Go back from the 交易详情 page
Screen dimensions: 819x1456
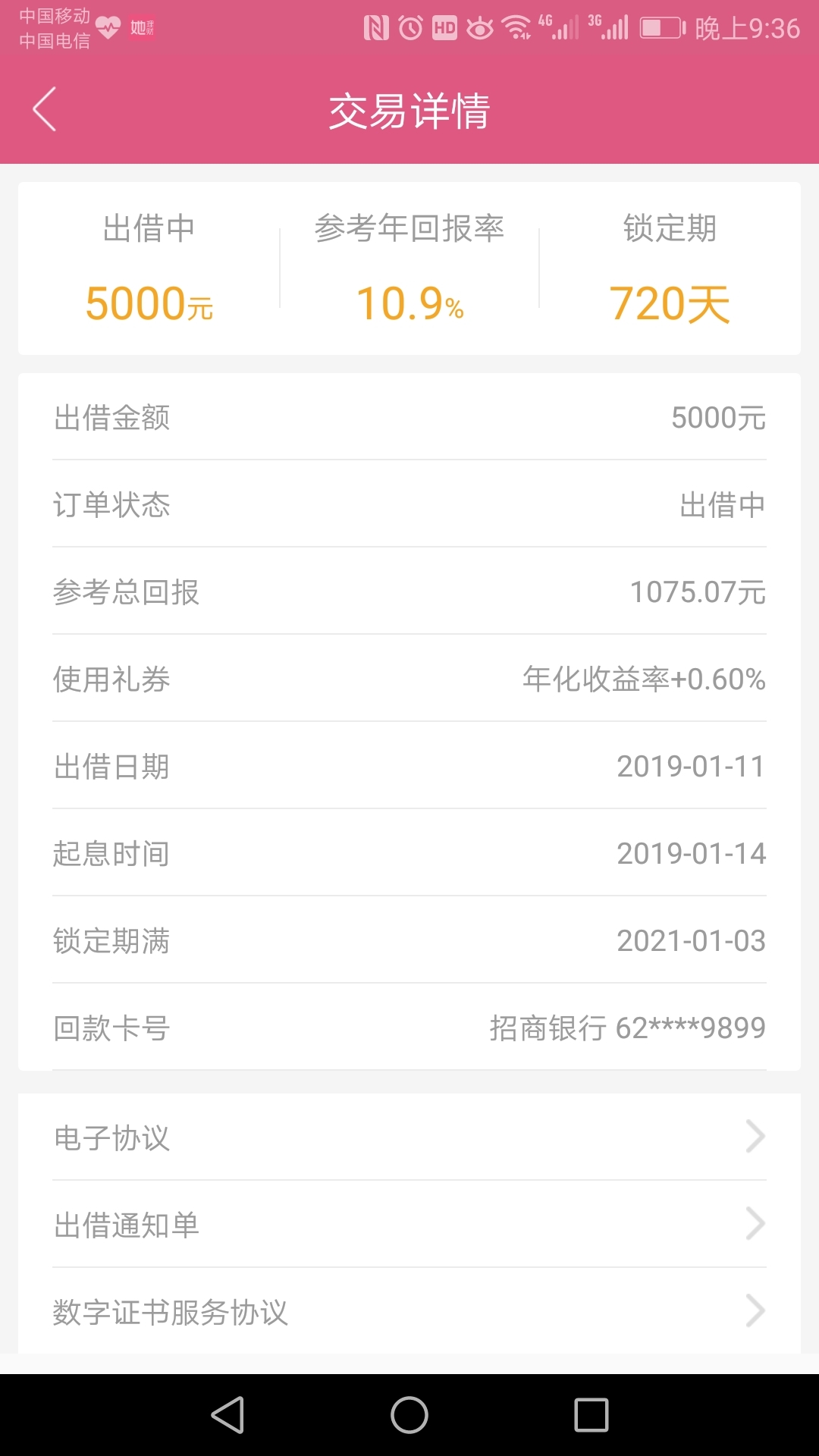tap(45, 109)
